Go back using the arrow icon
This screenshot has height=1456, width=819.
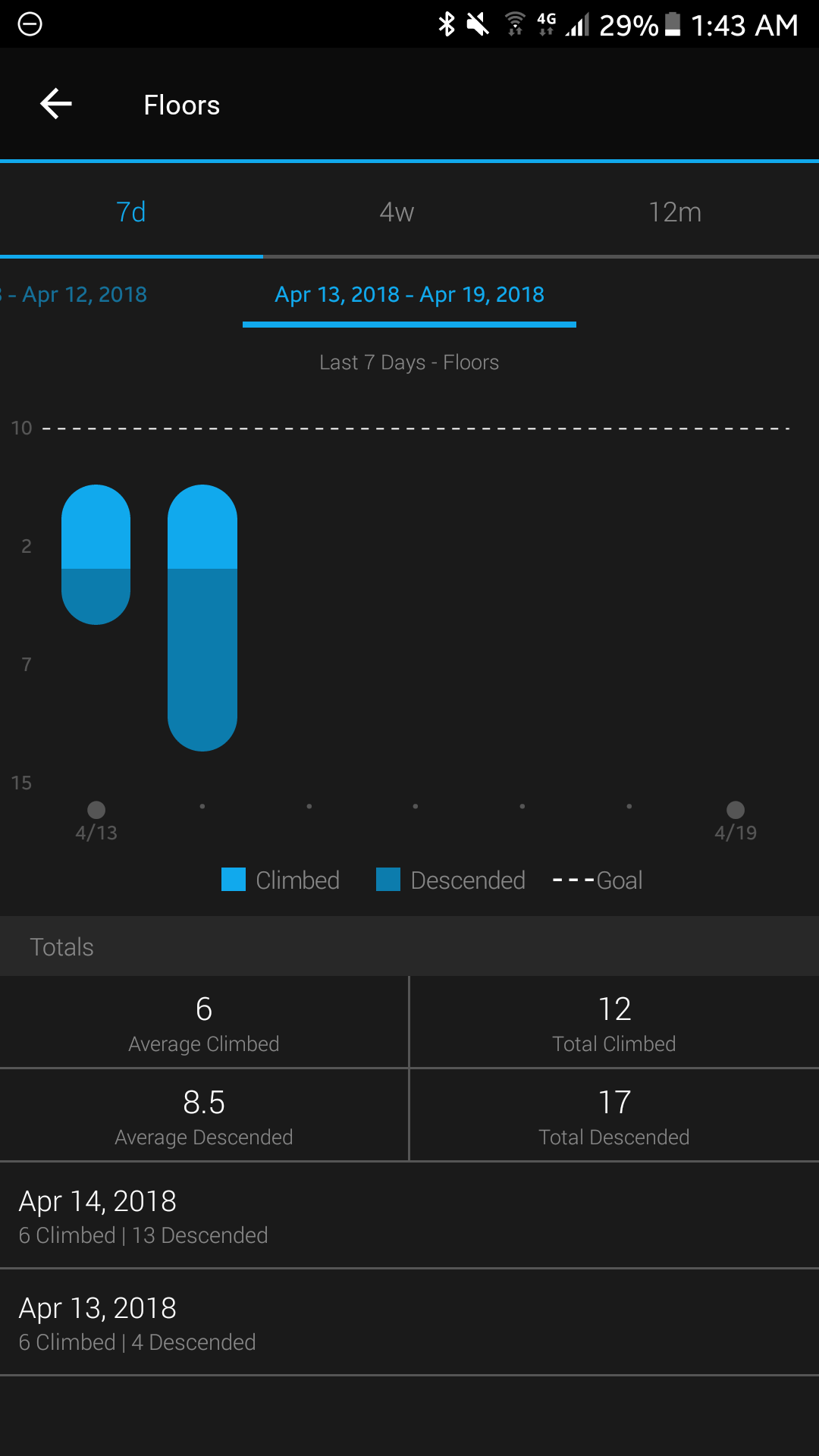56,104
